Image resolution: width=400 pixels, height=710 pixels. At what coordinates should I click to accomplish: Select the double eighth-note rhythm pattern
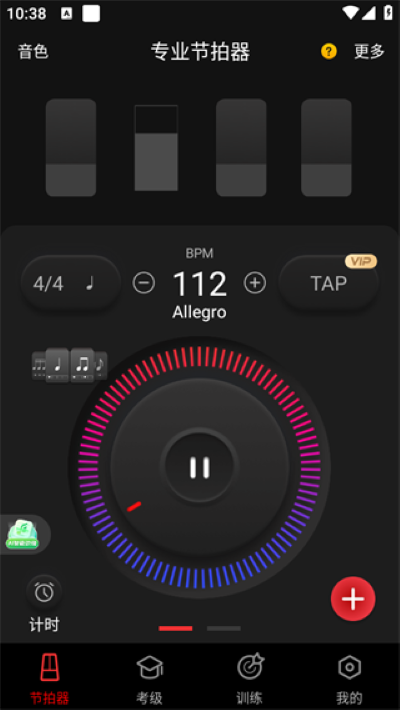(x=82, y=365)
